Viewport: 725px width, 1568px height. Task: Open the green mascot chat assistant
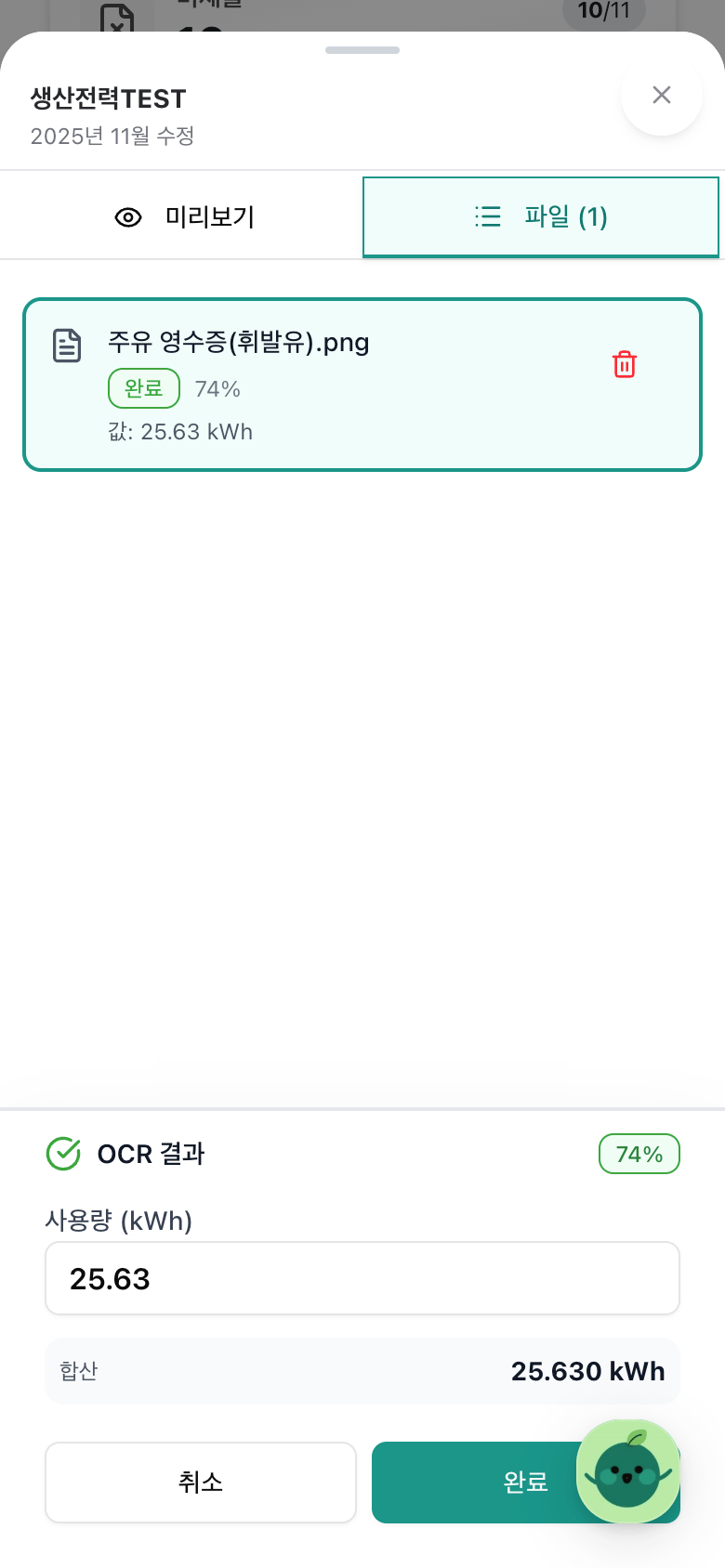[628, 1471]
